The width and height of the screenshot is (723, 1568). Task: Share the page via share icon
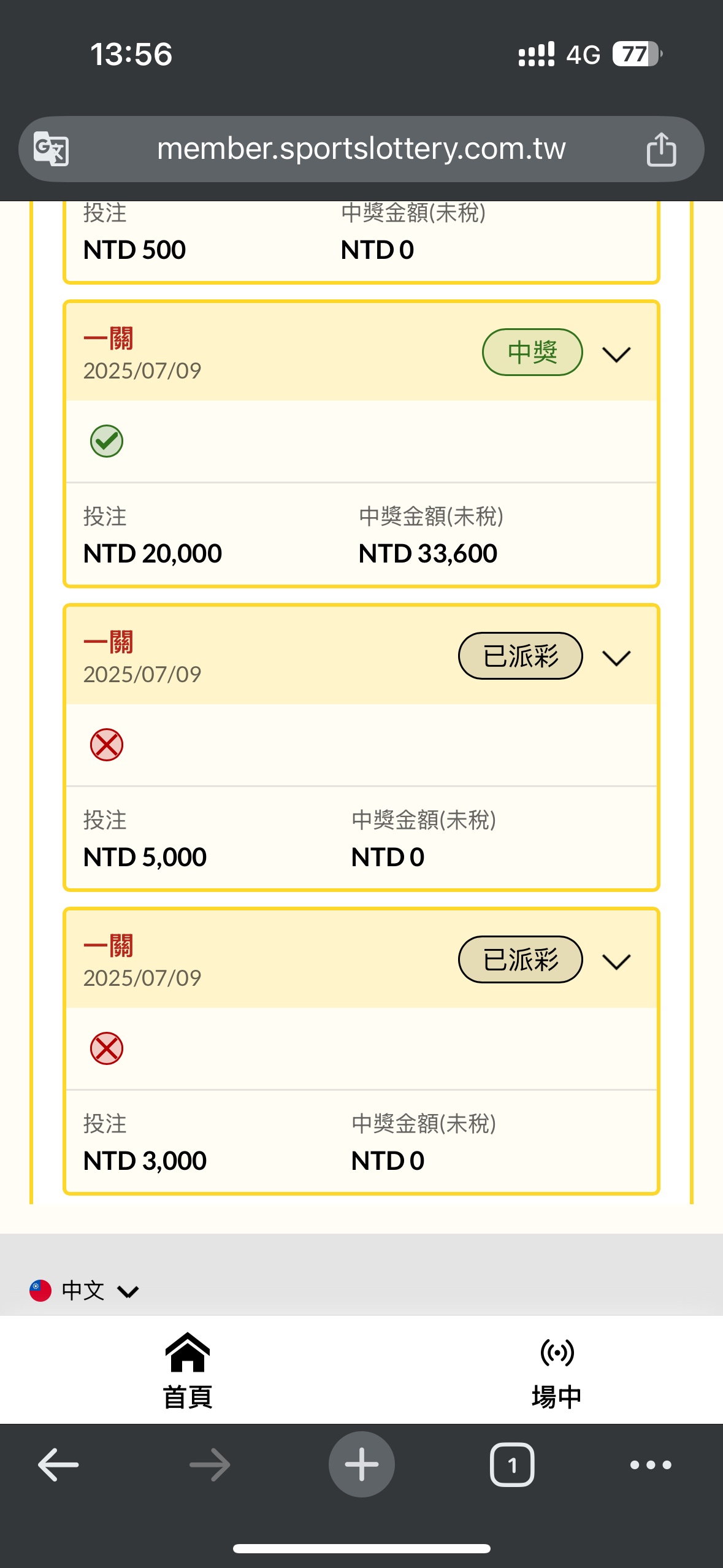660,149
